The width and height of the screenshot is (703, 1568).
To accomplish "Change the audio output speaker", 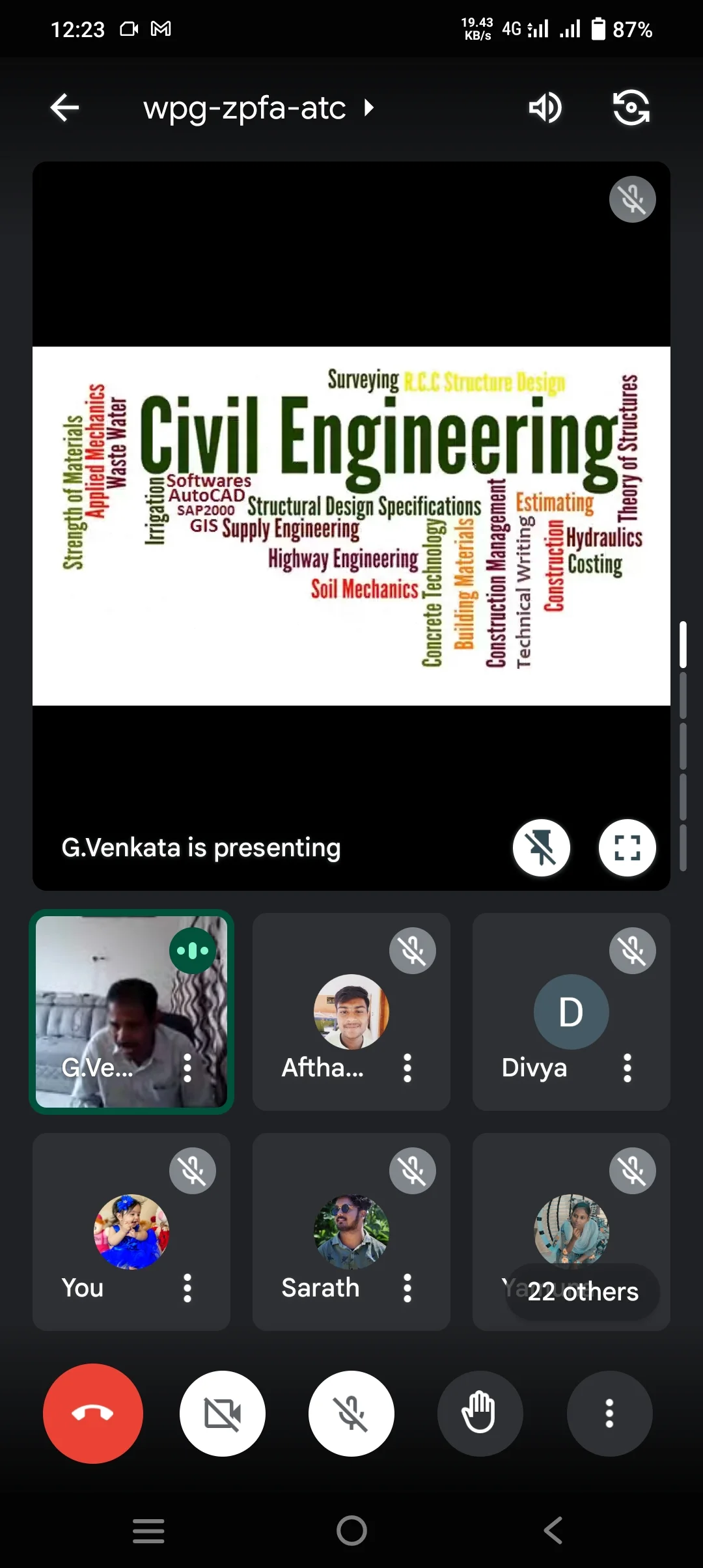I will (545, 107).
